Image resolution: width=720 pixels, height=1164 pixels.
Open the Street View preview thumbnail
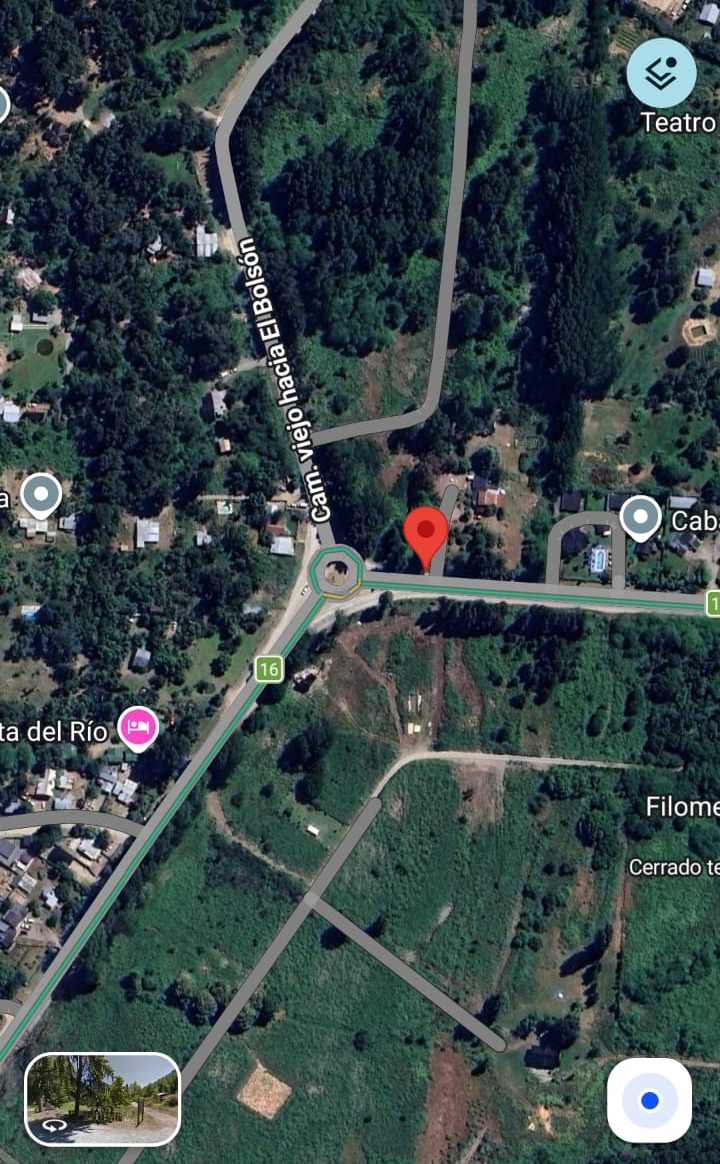pos(102,1098)
